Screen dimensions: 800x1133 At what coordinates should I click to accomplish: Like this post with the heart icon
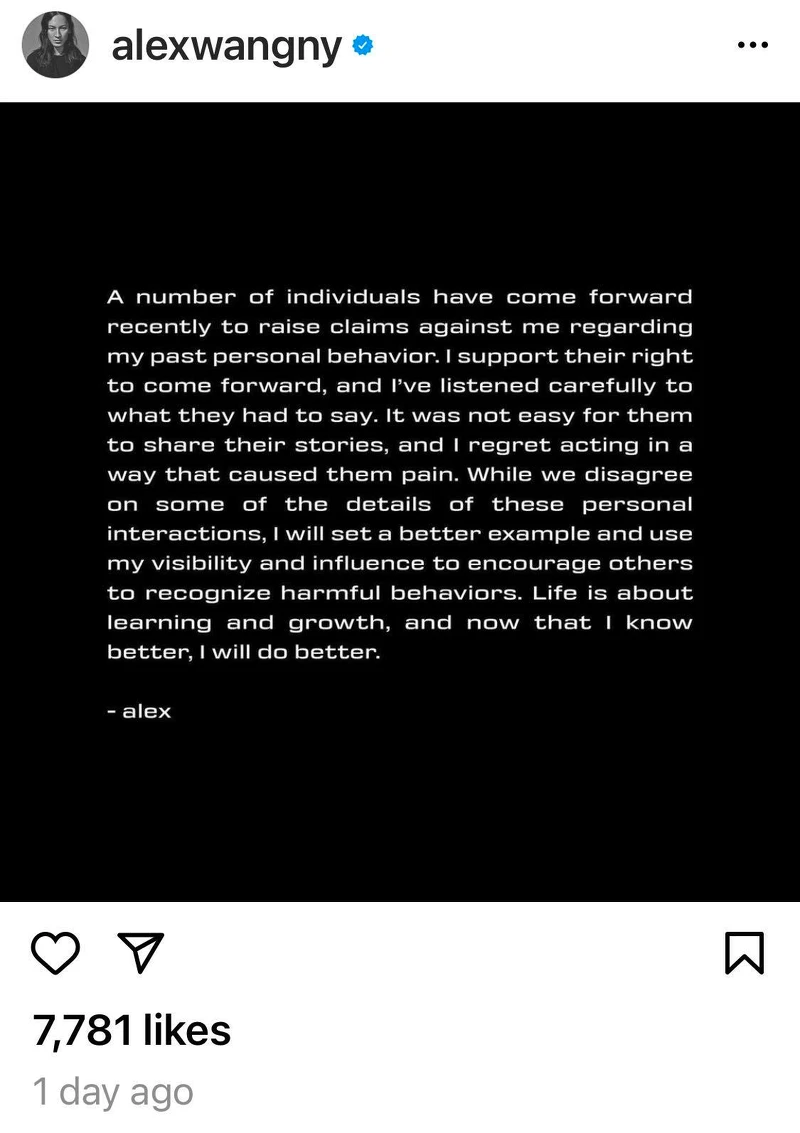(56, 953)
